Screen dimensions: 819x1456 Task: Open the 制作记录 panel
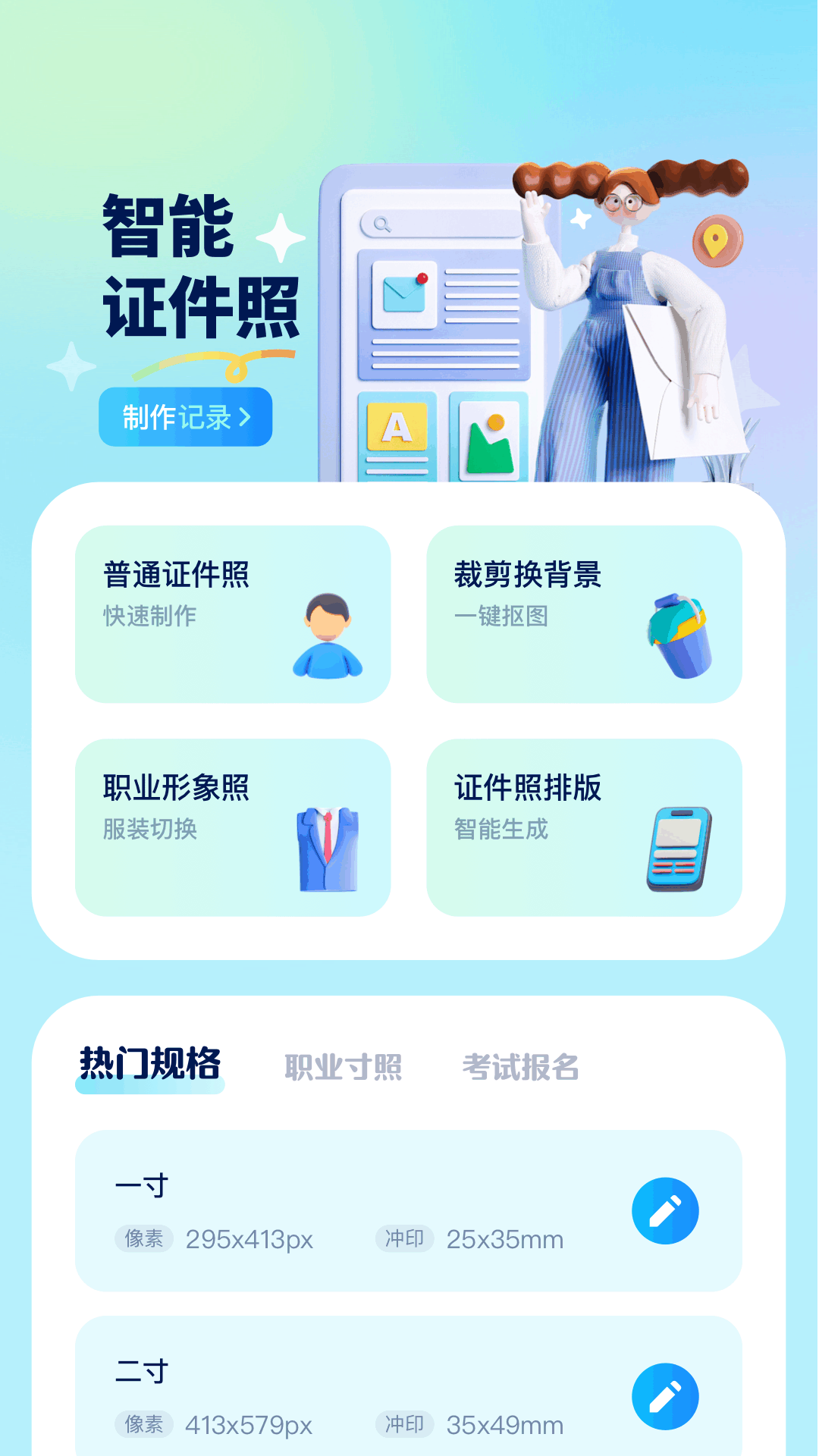[184, 416]
